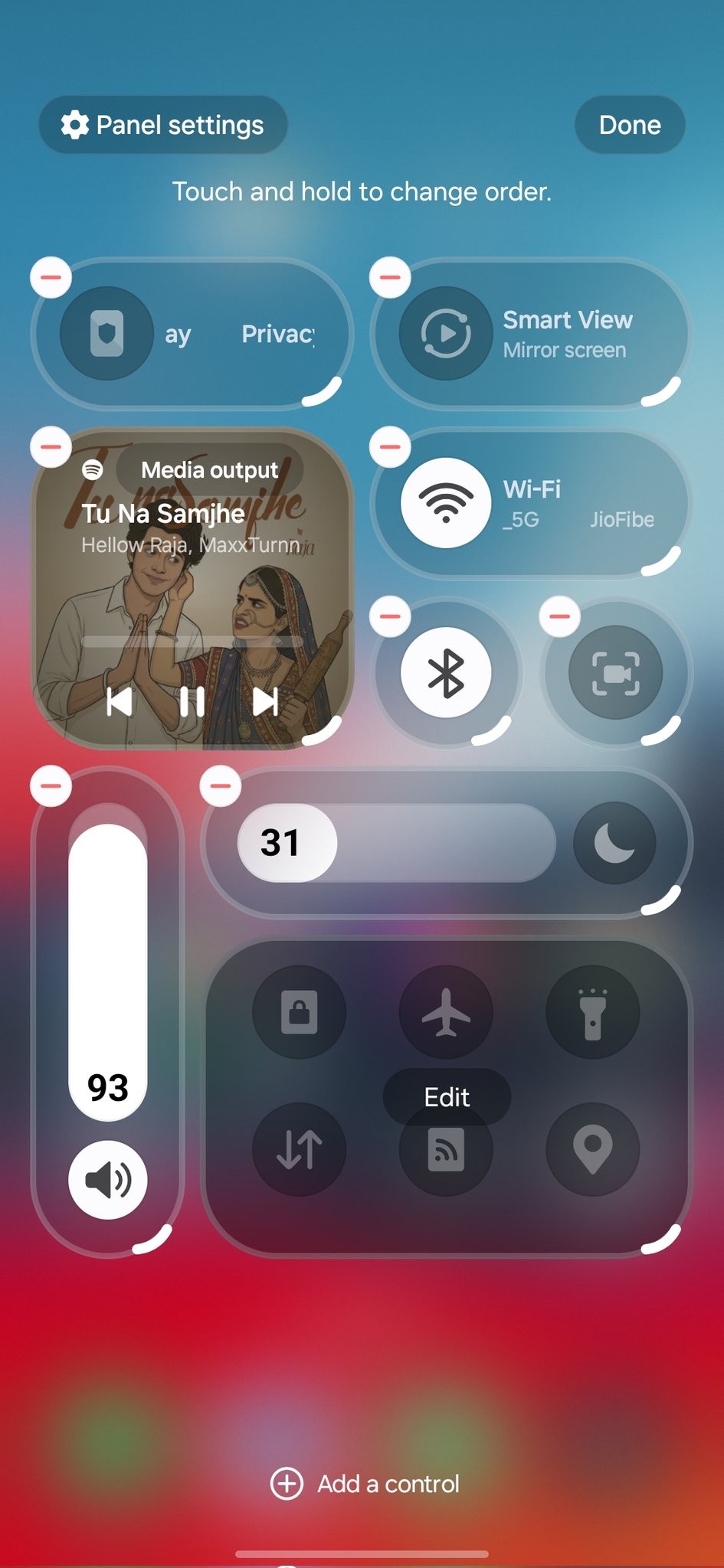Mute using the speaker icon
The image size is (724, 1568).
click(108, 1180)
